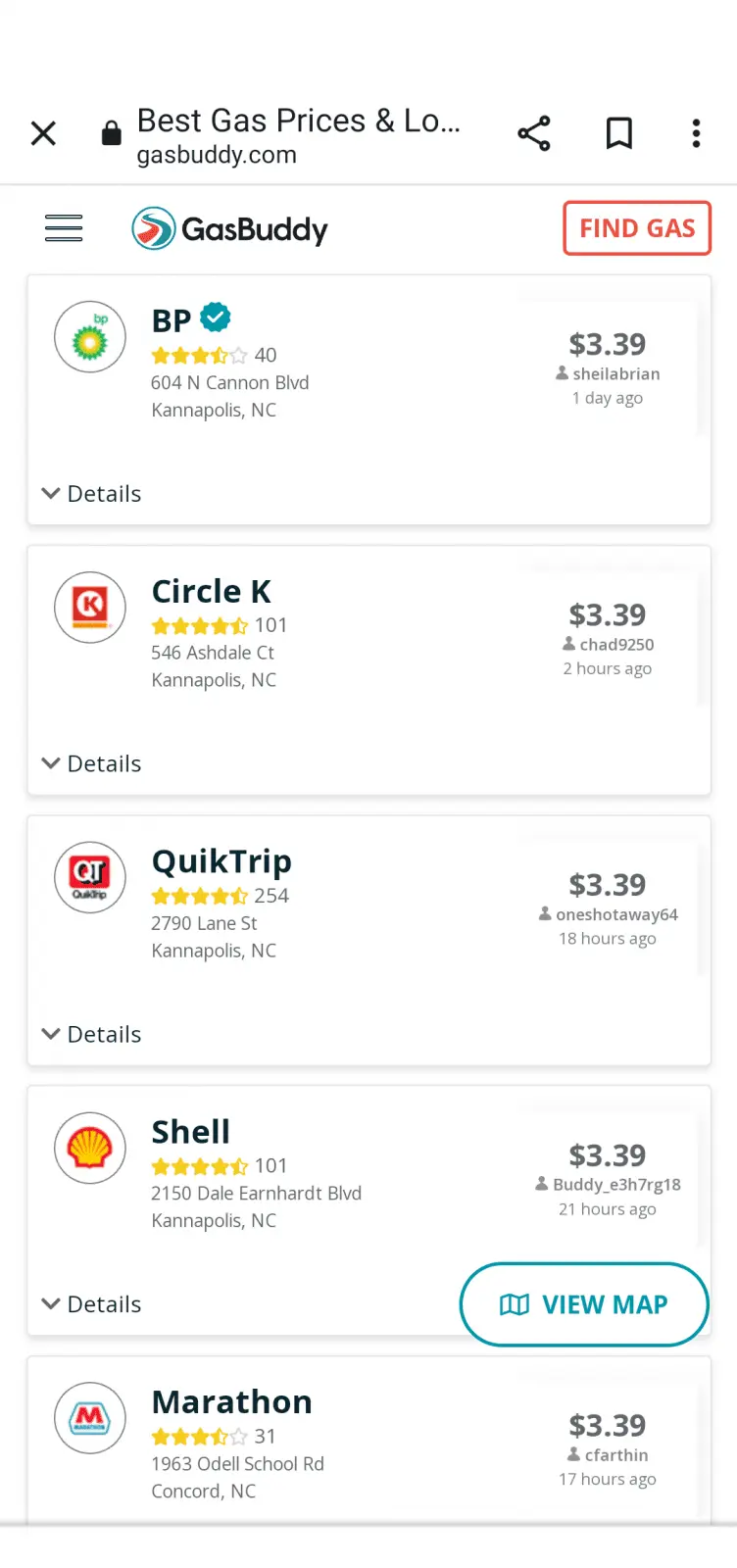
Task: Go to the GasBuddy home logo
Action: [230, 229]
